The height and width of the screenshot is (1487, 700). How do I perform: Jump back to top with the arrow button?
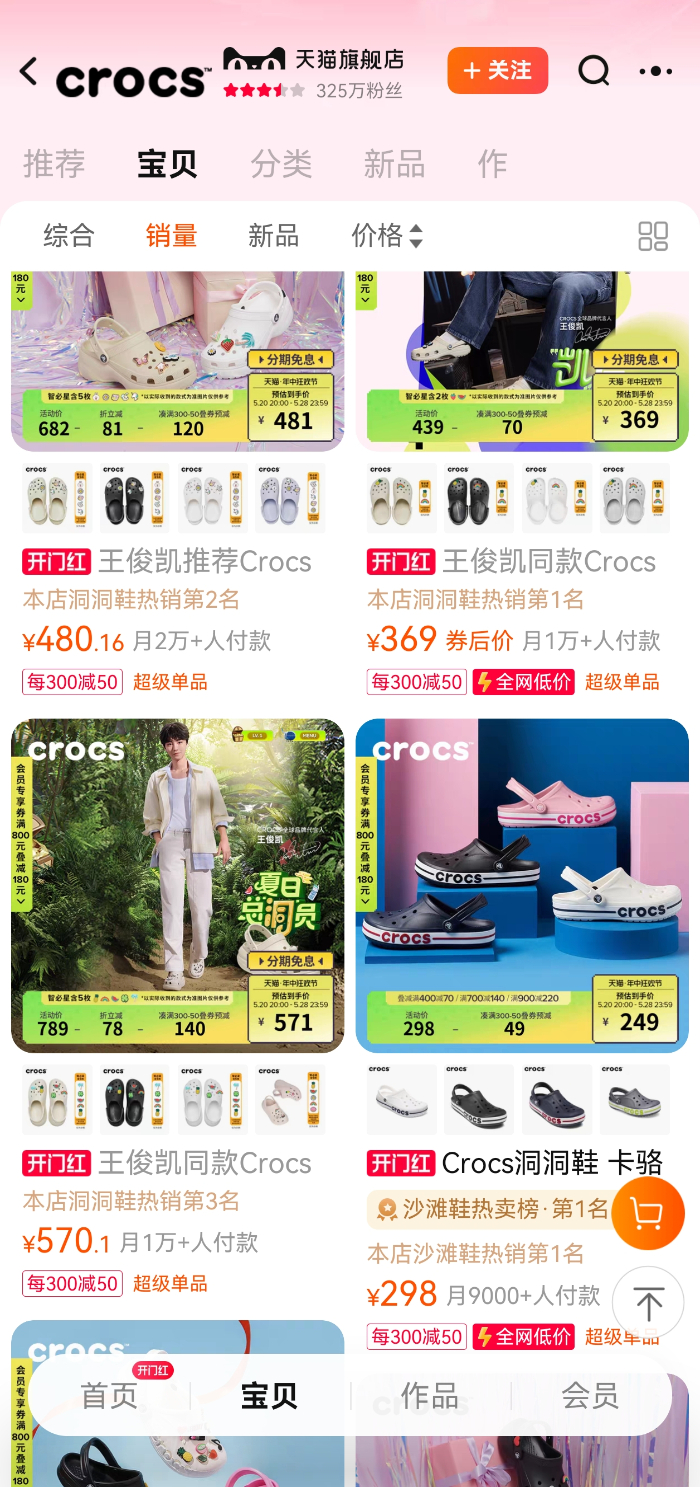click(648, 1304)
